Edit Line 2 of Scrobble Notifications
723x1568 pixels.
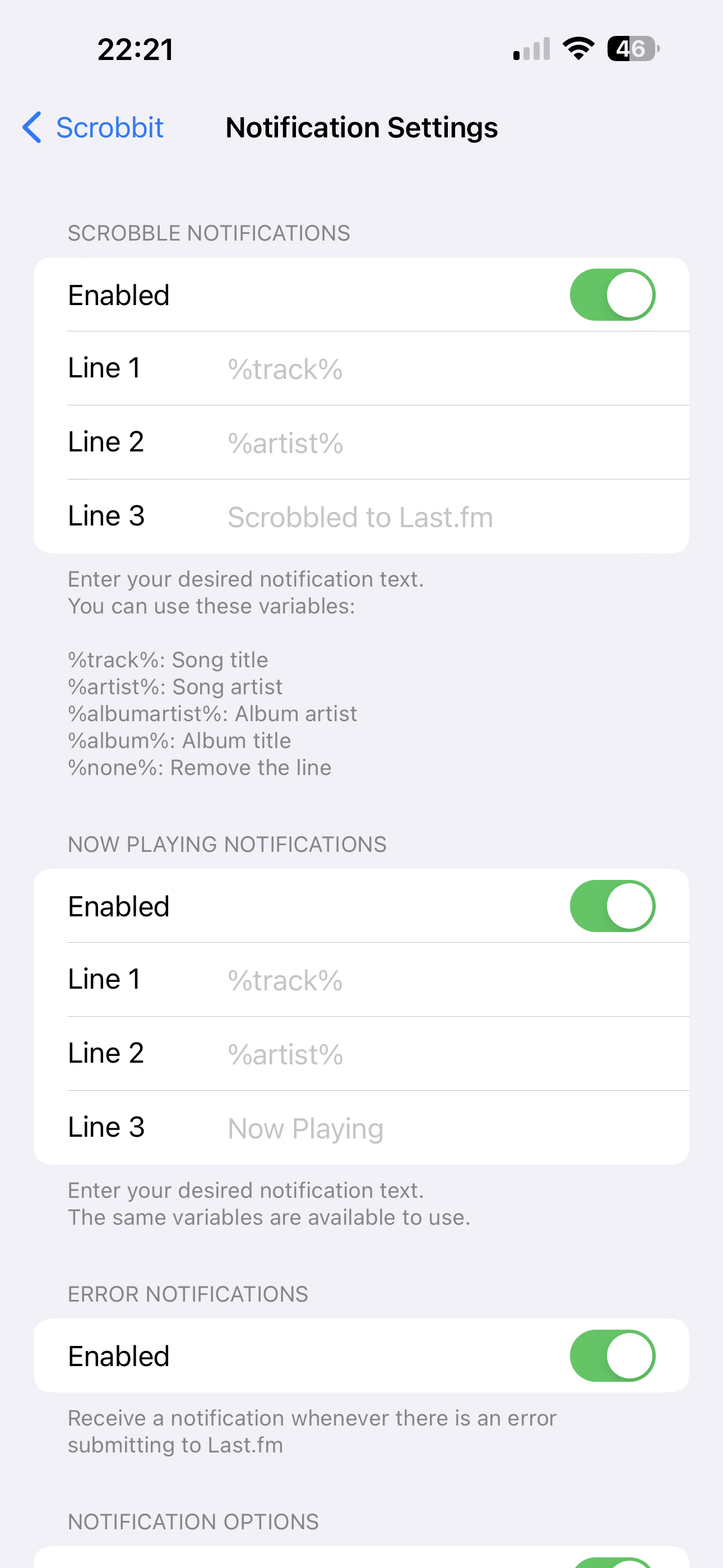pyautogui.click(x=451, y=443)
